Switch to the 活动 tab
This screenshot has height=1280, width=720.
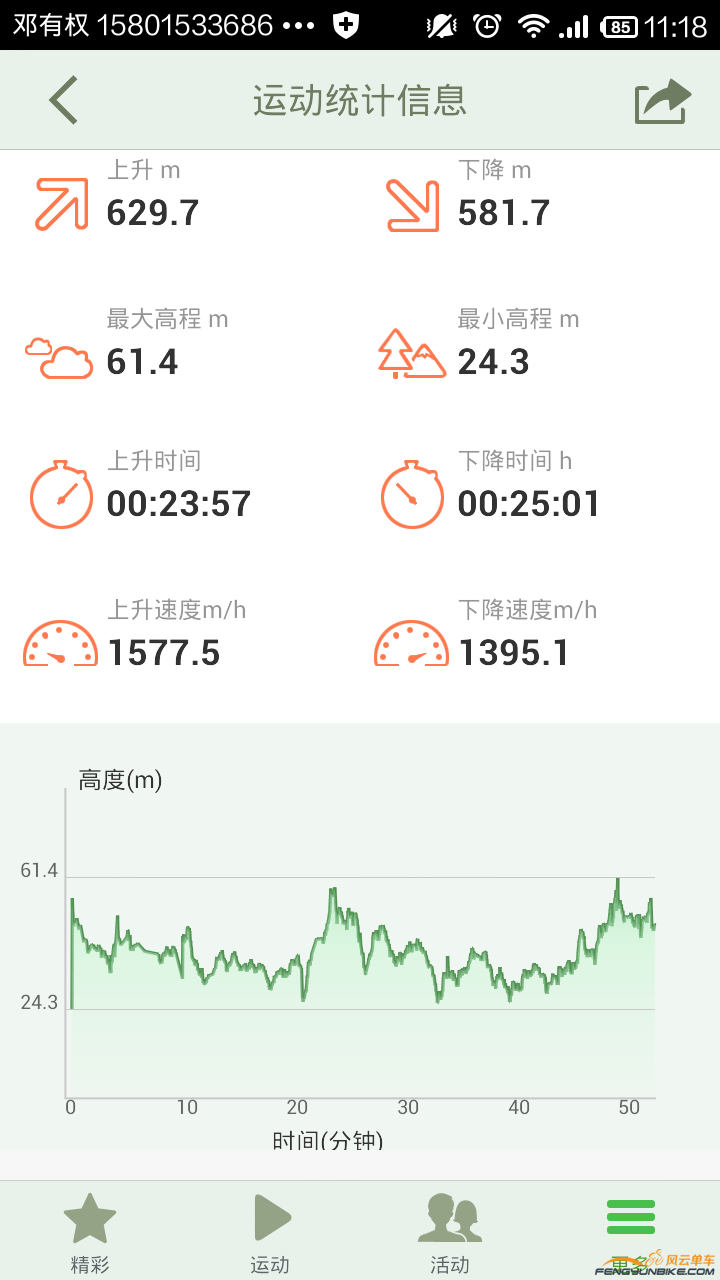click(x=450, y=1232)
